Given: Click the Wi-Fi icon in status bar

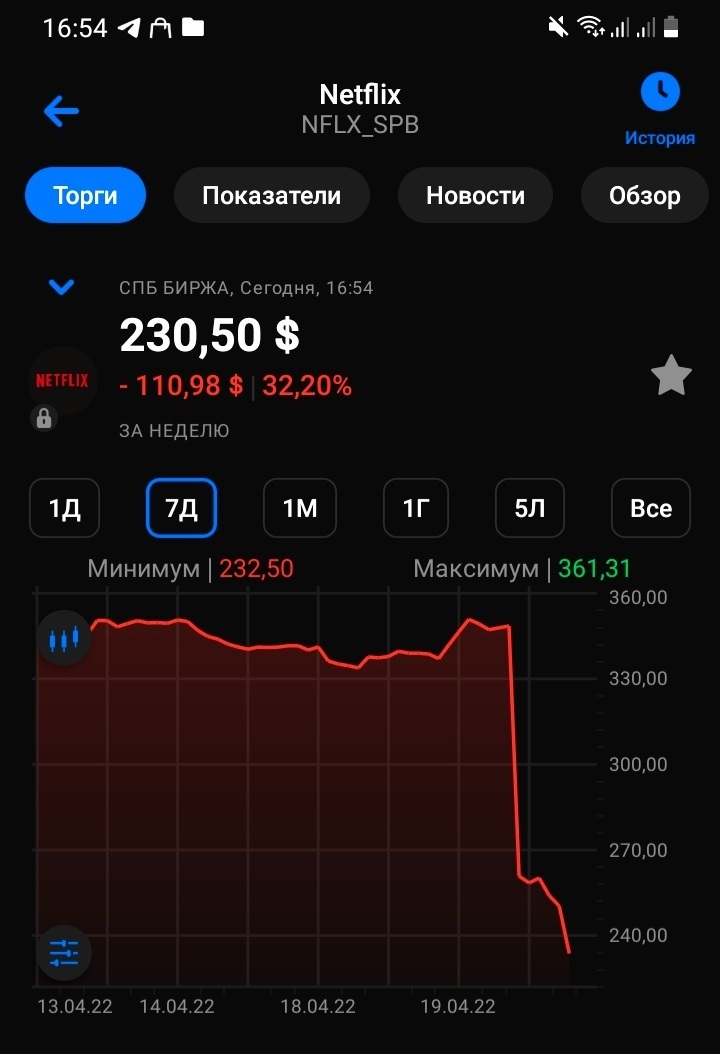Looking at the screenshot, I should pyautogui.click(x=594, y=26).
